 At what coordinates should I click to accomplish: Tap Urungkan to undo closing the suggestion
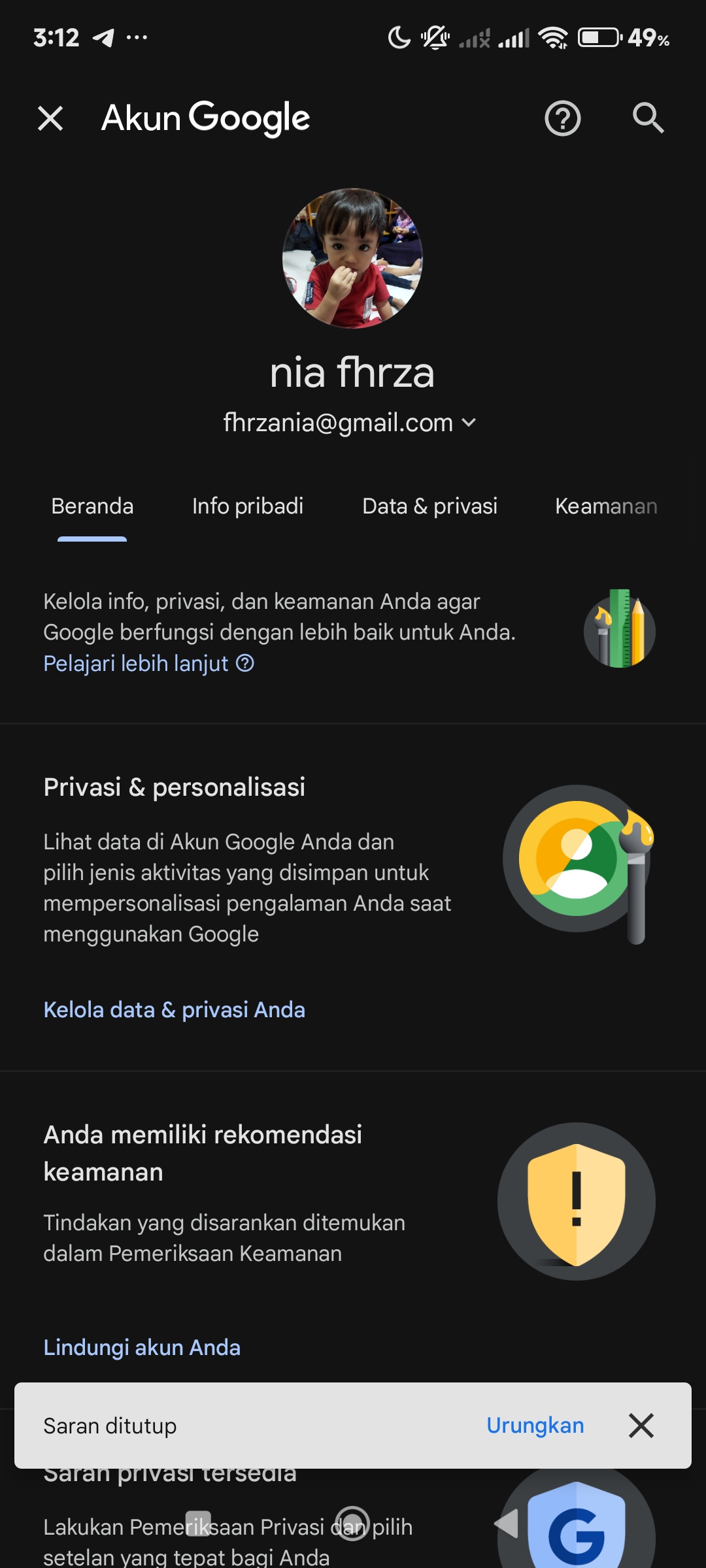pos(535,1425)
